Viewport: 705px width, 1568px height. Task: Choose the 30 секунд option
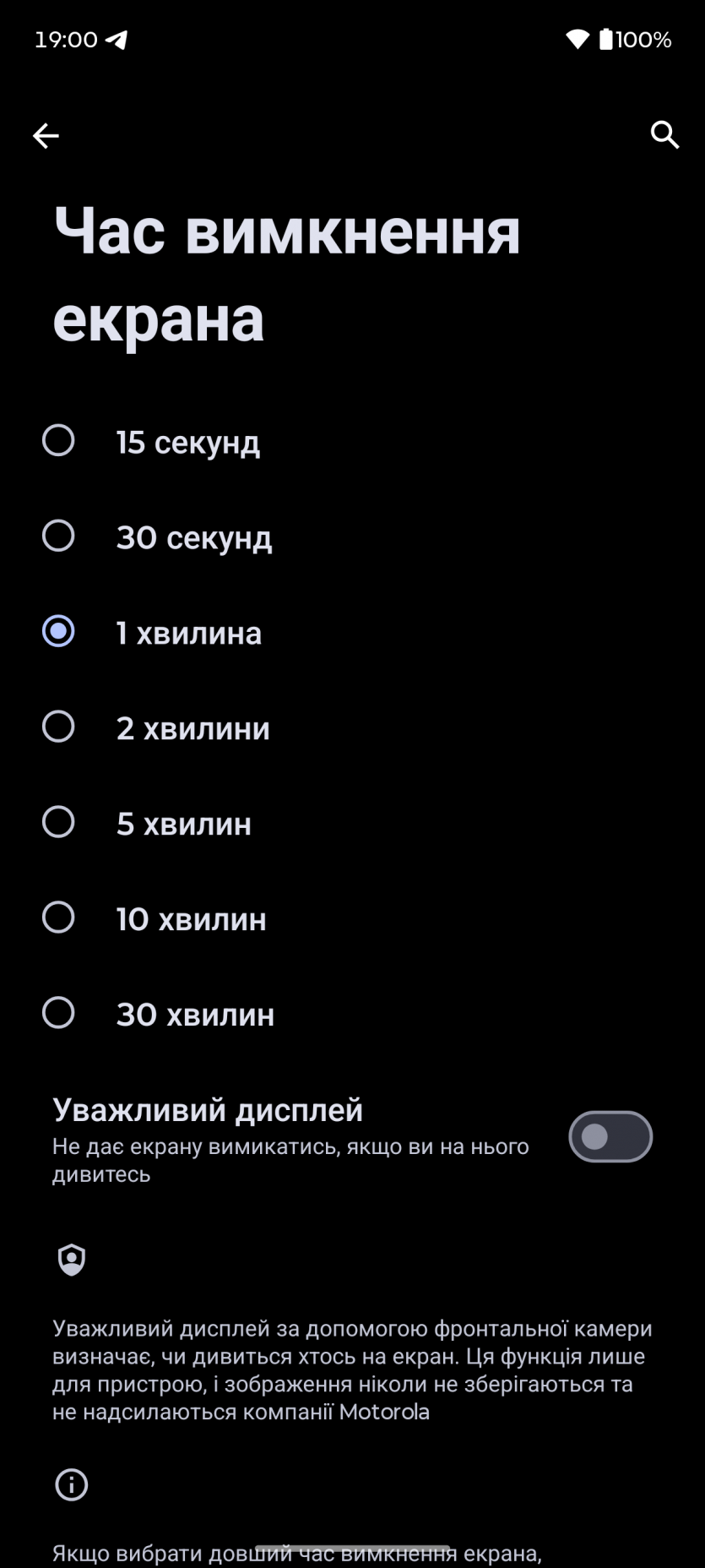[58, 536]
